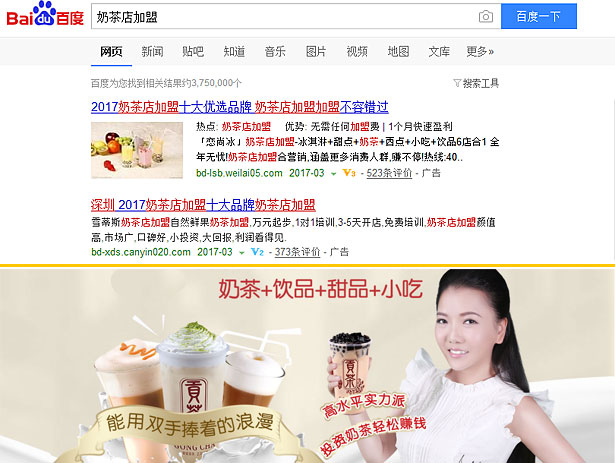
Task: Switch to the 地图 tab
Action: coord(398,52)
